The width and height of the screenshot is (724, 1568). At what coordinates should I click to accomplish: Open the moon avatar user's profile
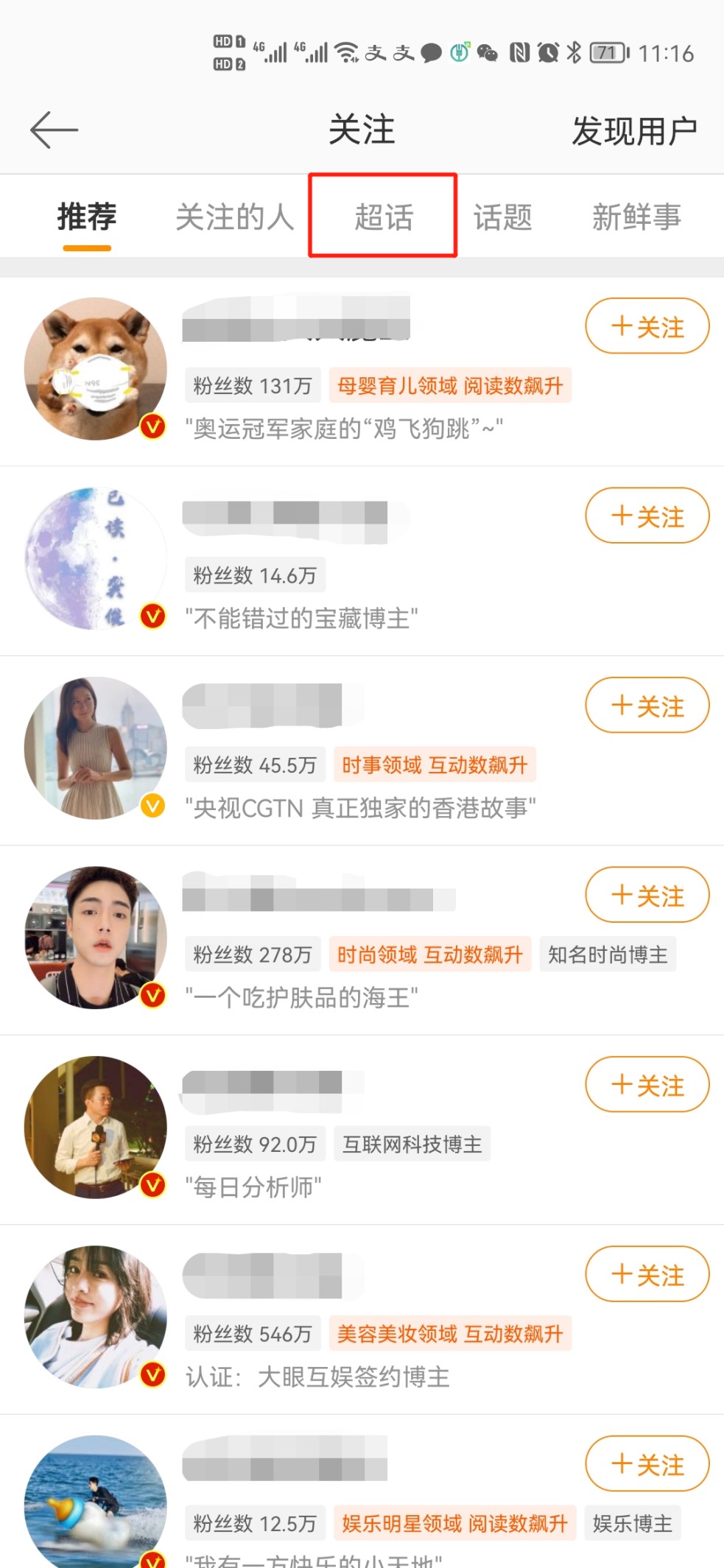click(96, 558)
